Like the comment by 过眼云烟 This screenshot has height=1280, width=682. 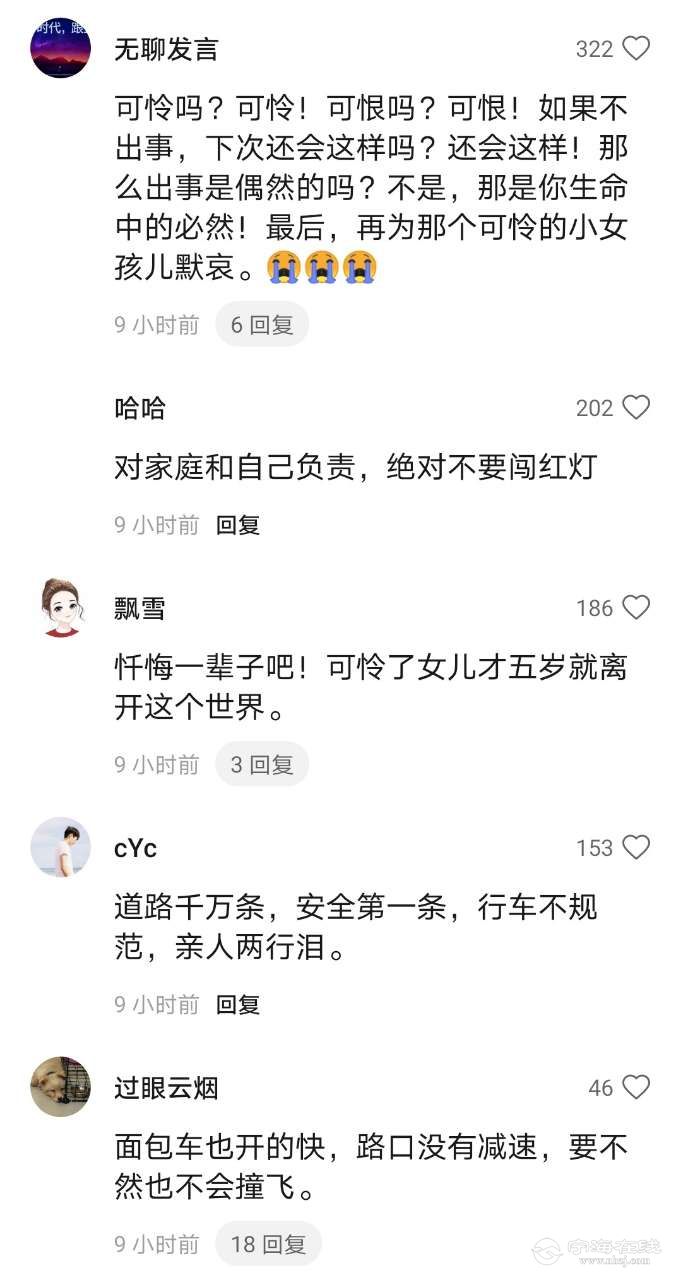636,1088
